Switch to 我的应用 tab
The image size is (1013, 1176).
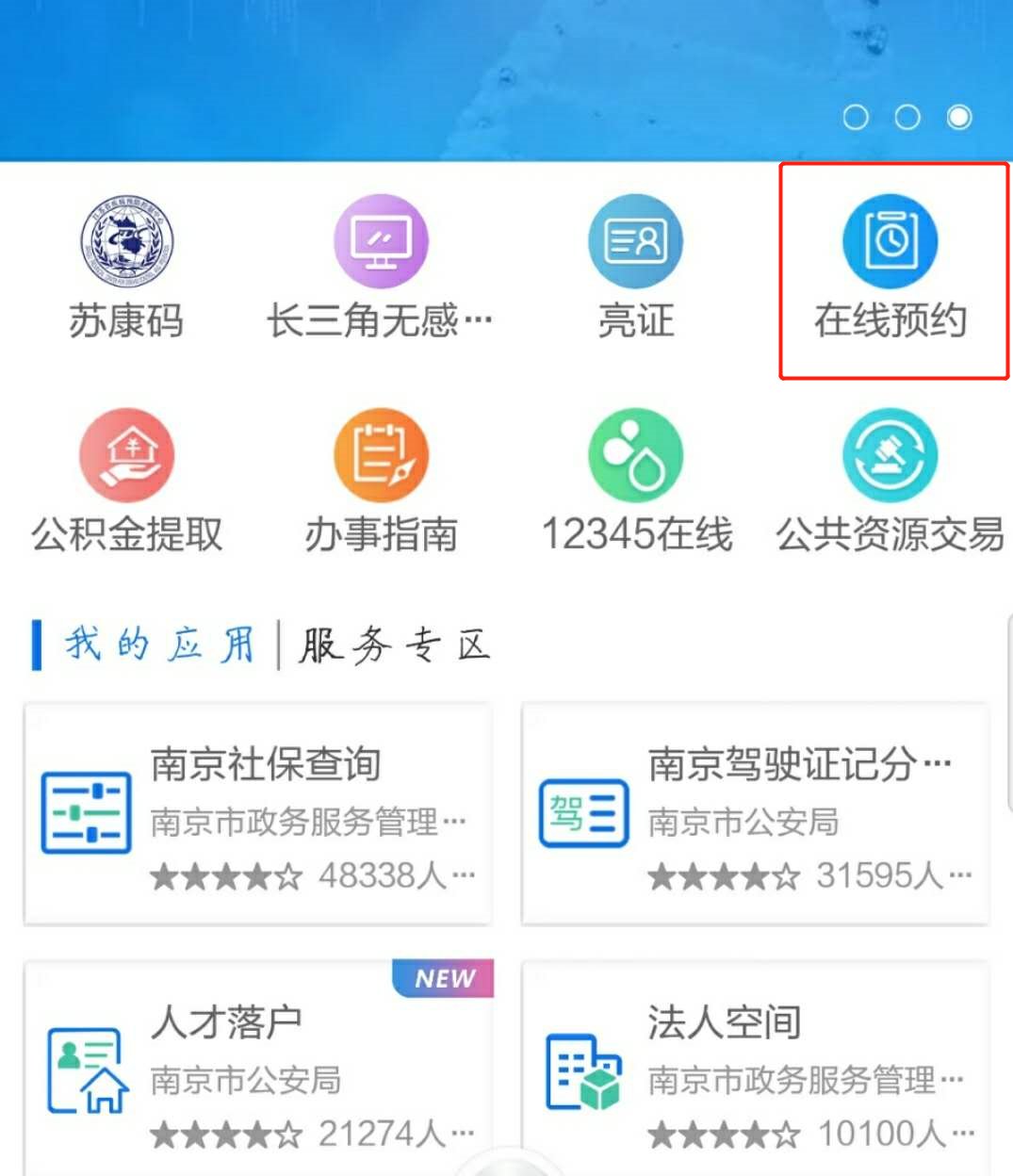[x=160, y=645]
